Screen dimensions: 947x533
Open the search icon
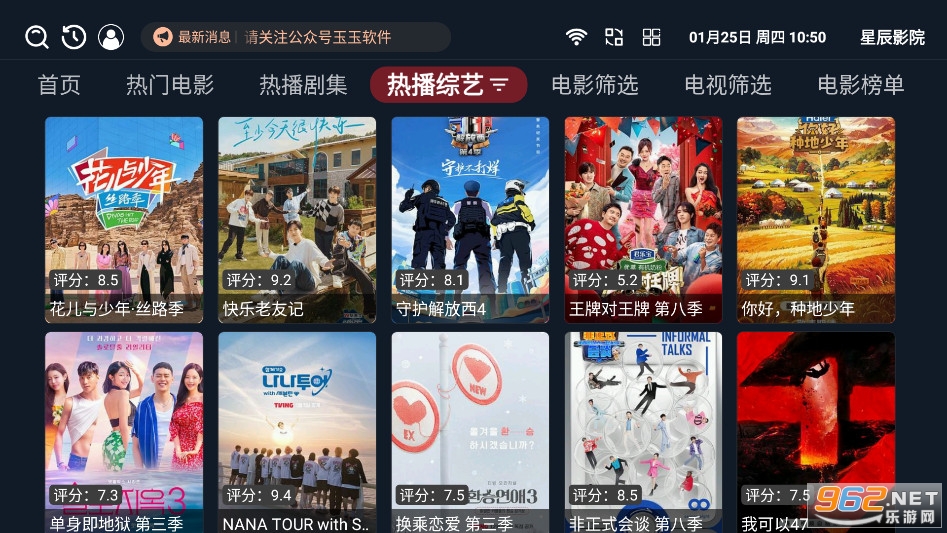click(x=37, y=37)
